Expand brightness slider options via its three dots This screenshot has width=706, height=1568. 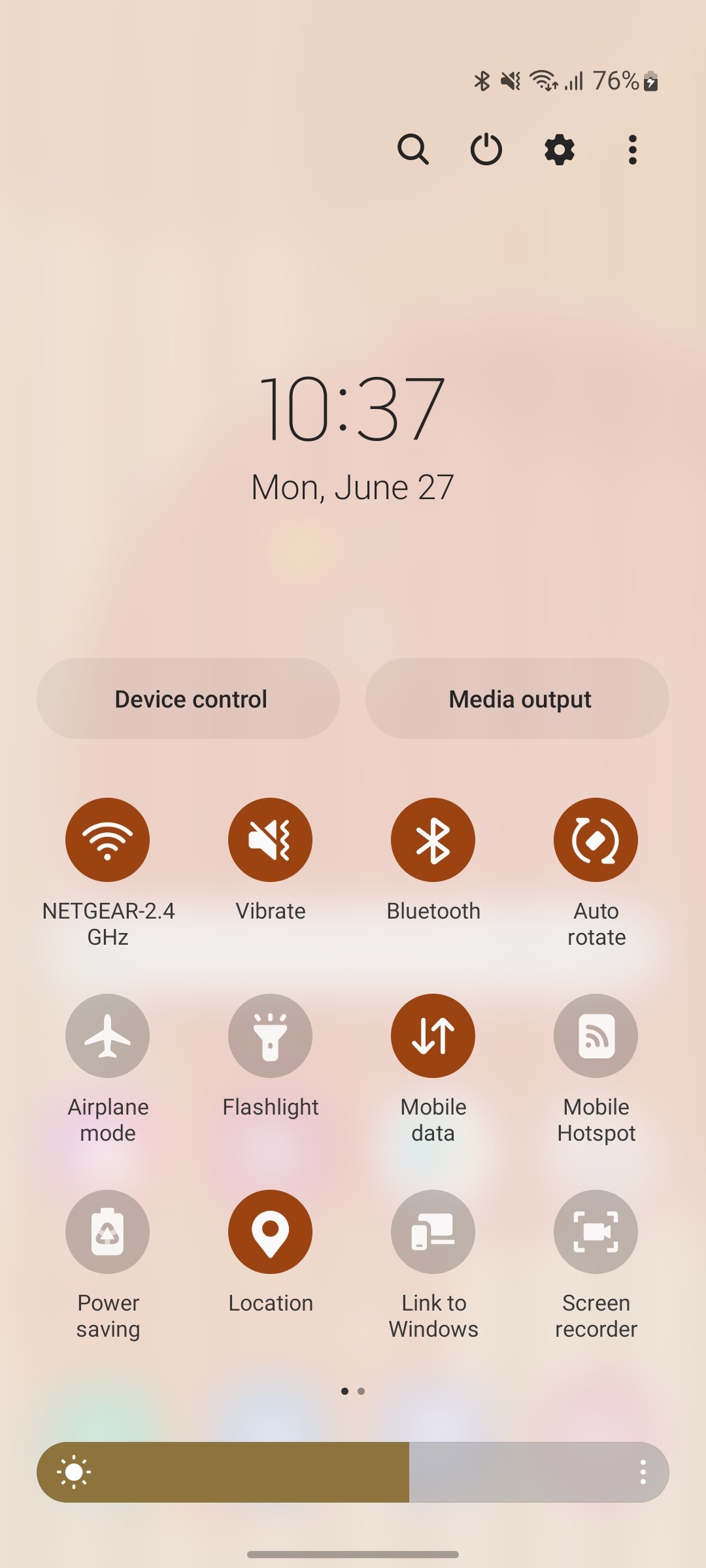[643, 1472]
